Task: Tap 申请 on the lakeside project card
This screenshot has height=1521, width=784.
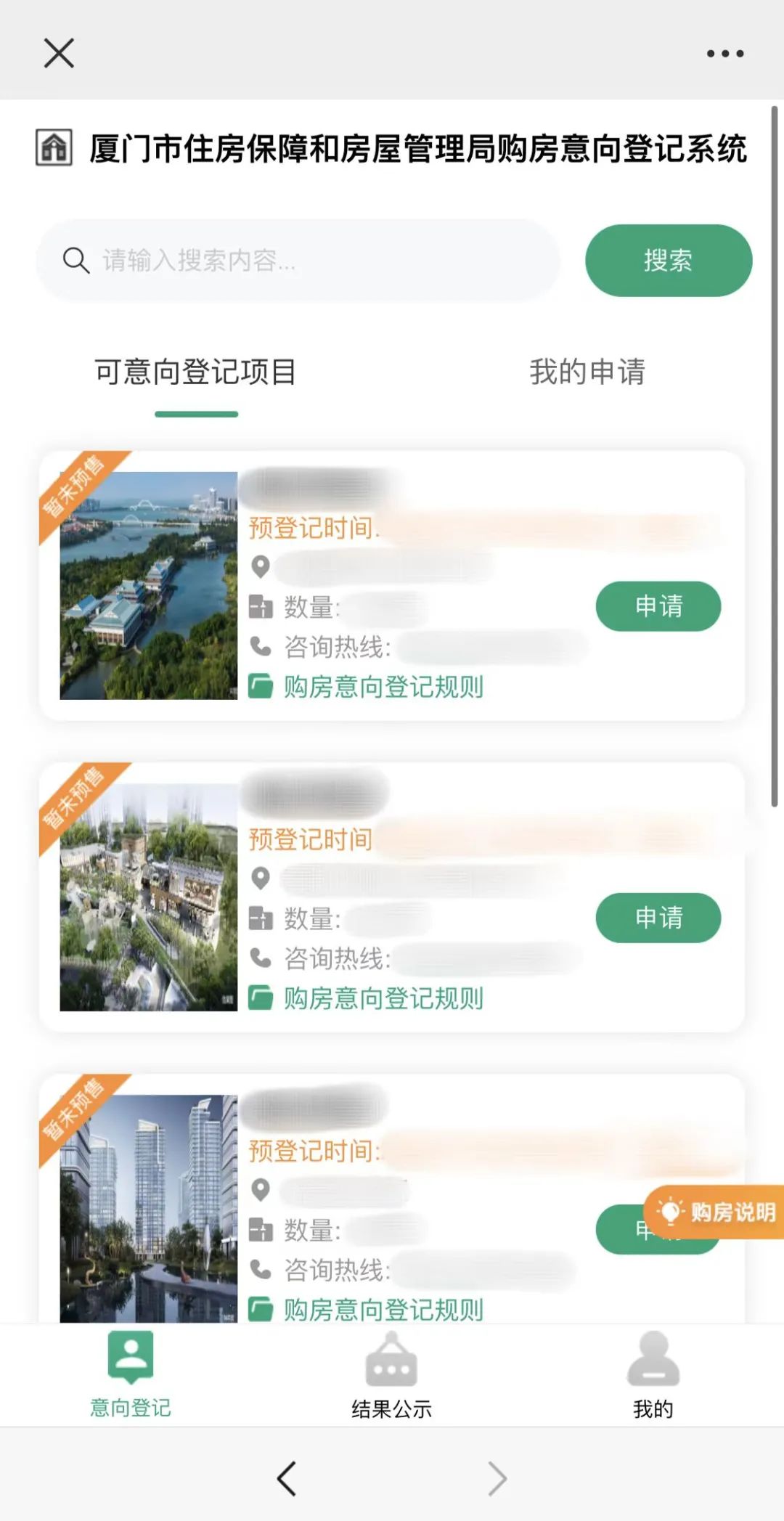Action: pos(658,606)
